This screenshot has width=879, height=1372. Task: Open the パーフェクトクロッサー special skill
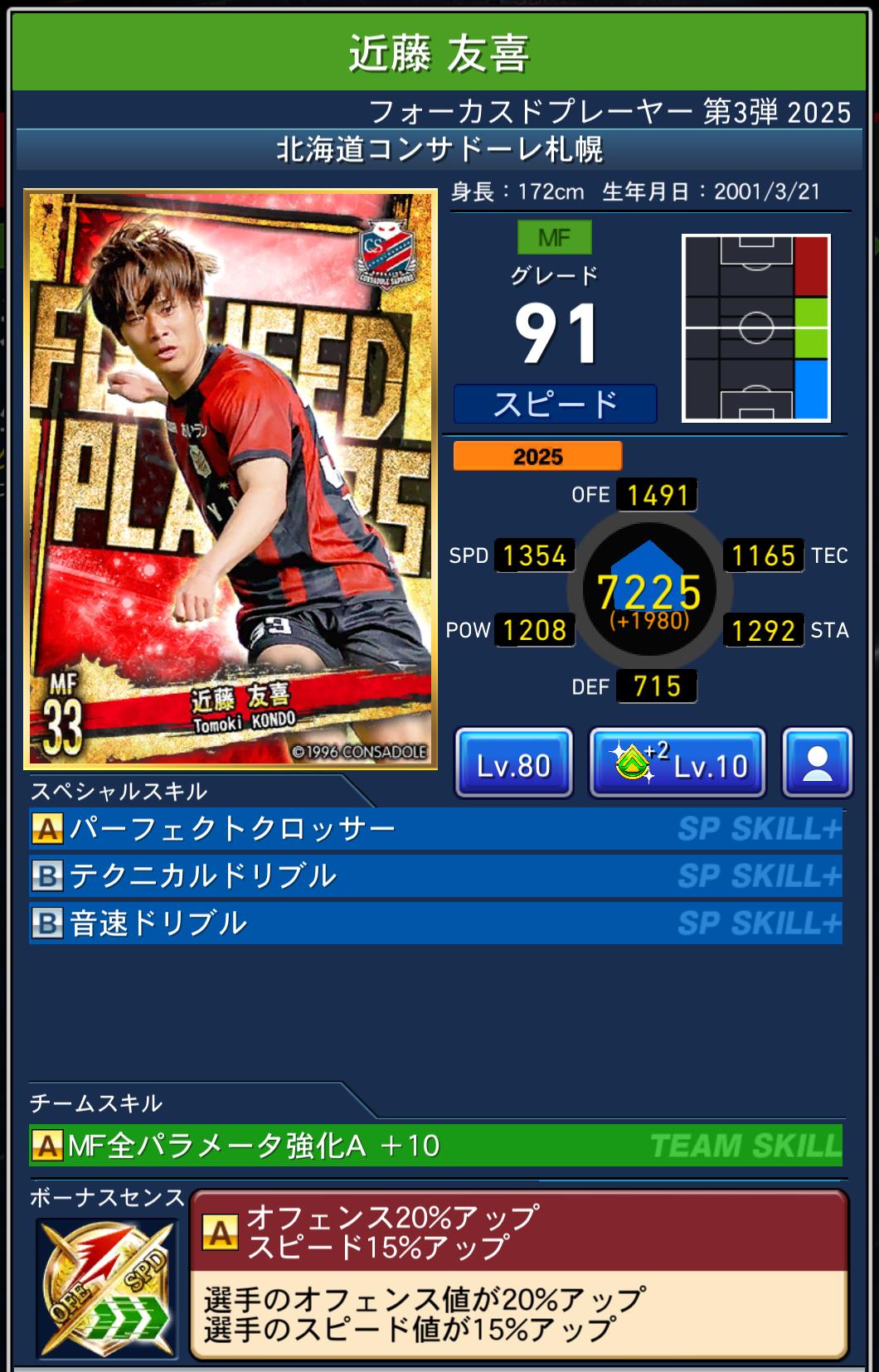[435, 829]
